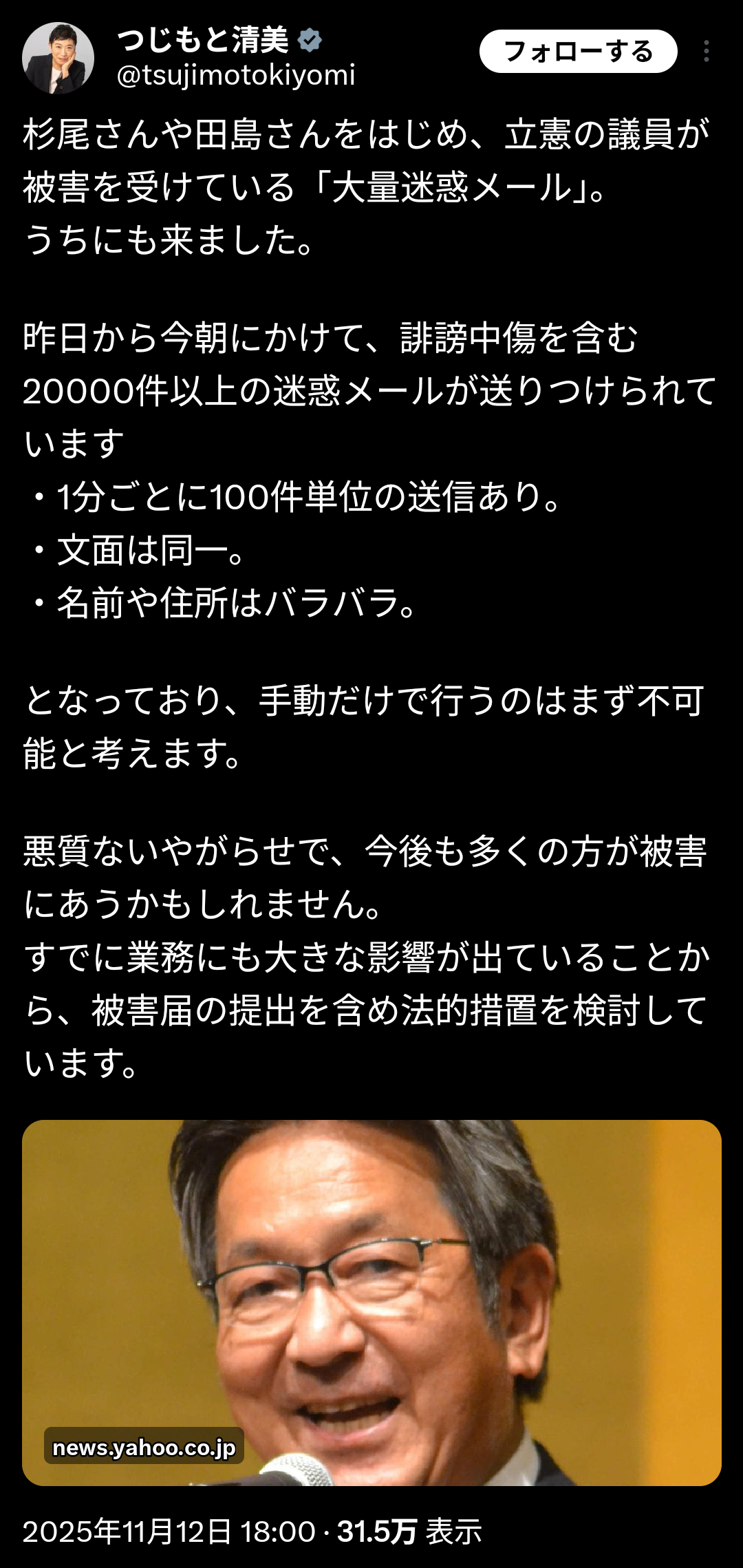The image size is (743, 1568).
Task: Open the @tsujimotokiyomi profile handle
Action: [236, 75]
